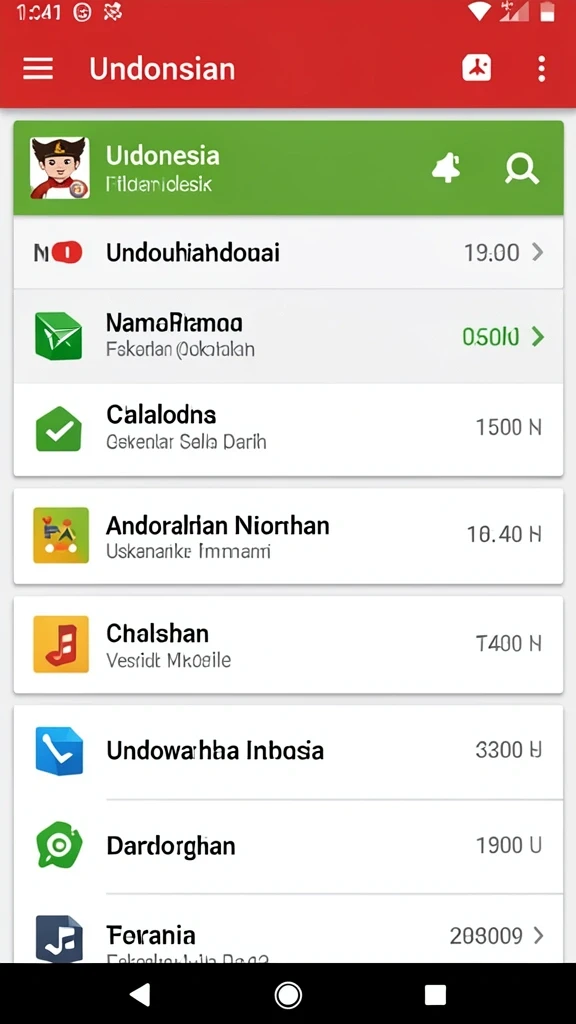The height and width of the screenshot is (1024, 576).
Task: Open the Undowahba Inbosia row
Action: [288, 751]
